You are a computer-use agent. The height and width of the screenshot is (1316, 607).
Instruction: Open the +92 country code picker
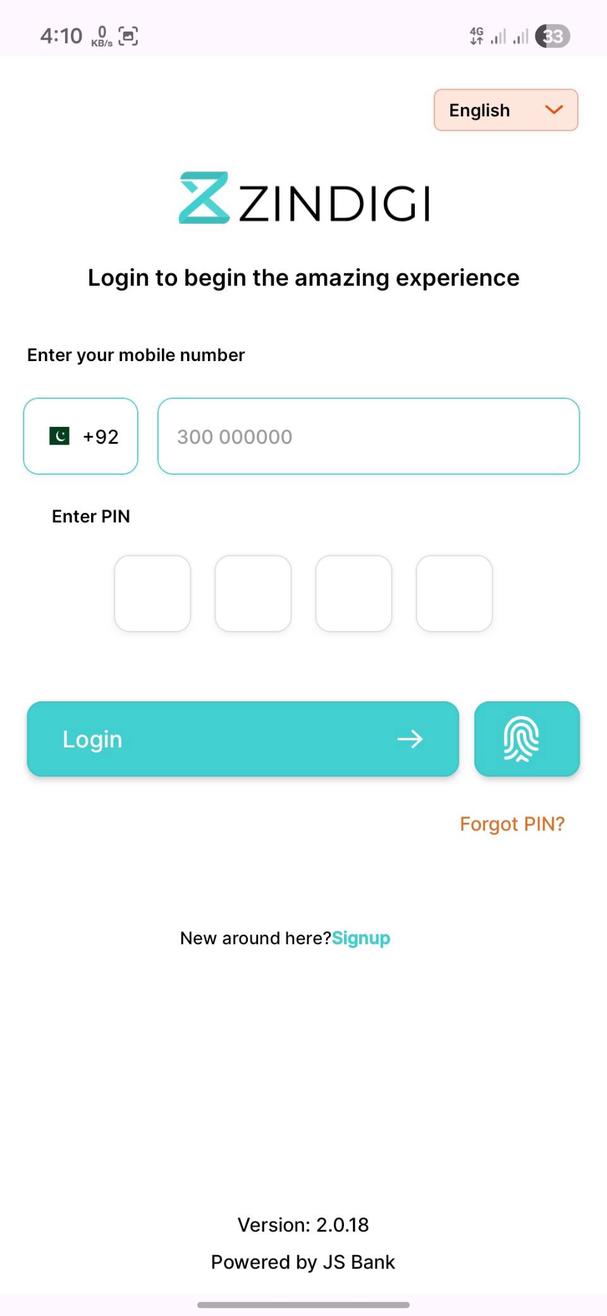pos(81,436)
